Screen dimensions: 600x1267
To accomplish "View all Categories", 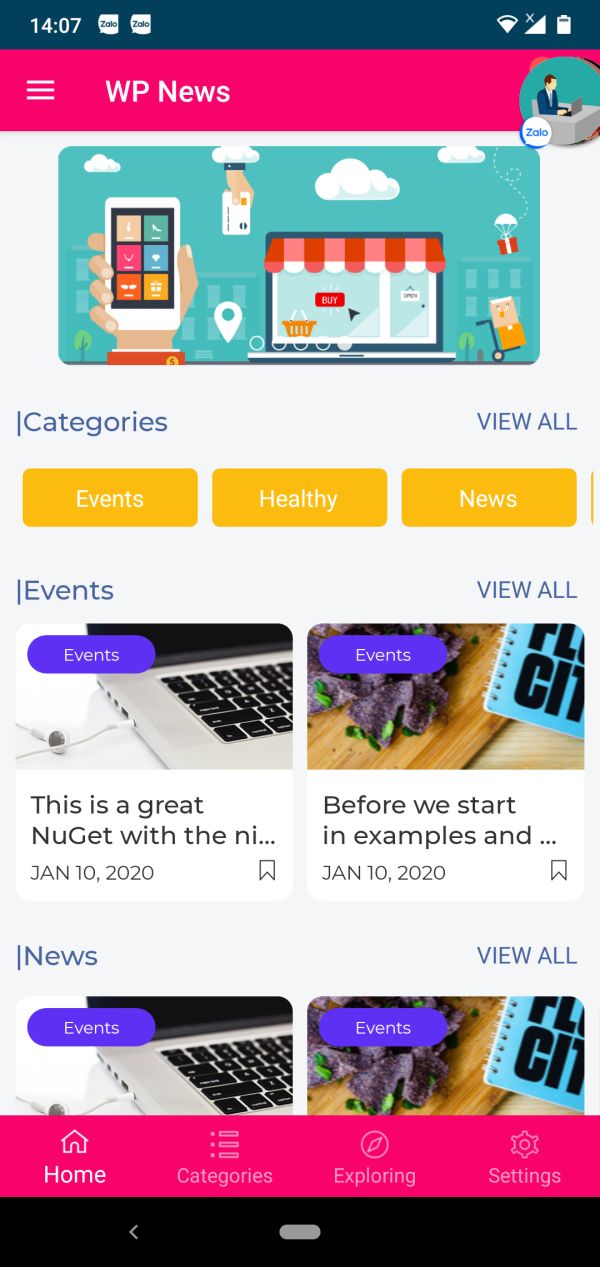I will point(526,422).
